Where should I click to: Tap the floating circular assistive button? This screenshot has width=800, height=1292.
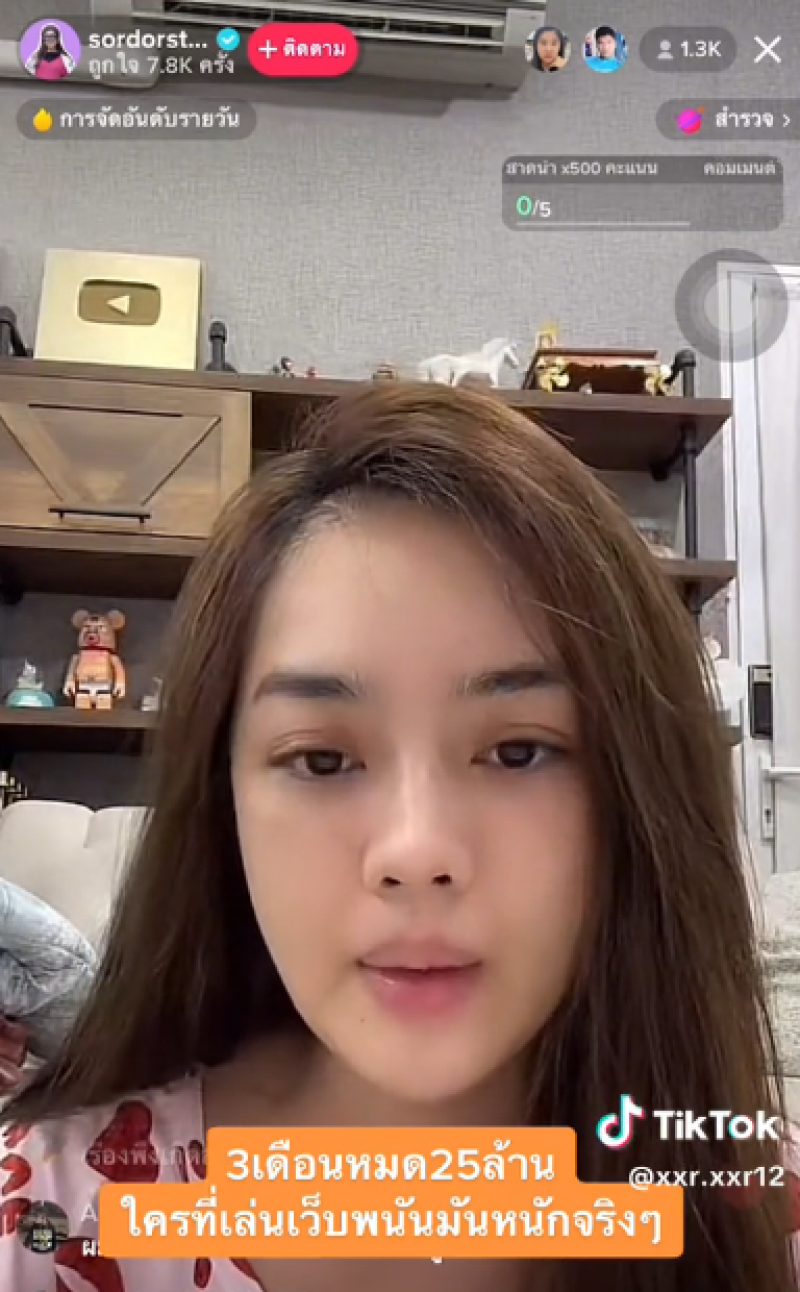tap(731, 305)
